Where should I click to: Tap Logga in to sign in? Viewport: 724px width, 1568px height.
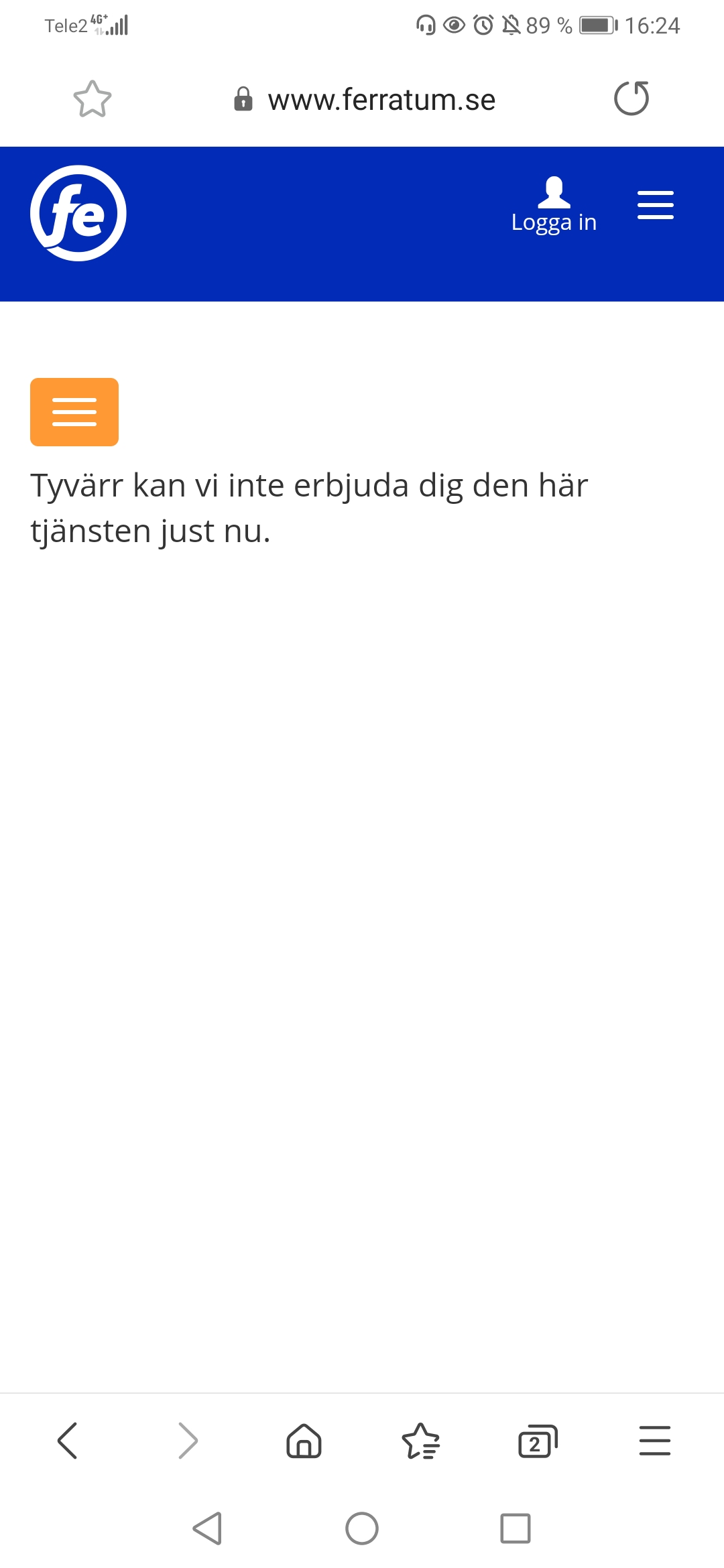554,206
